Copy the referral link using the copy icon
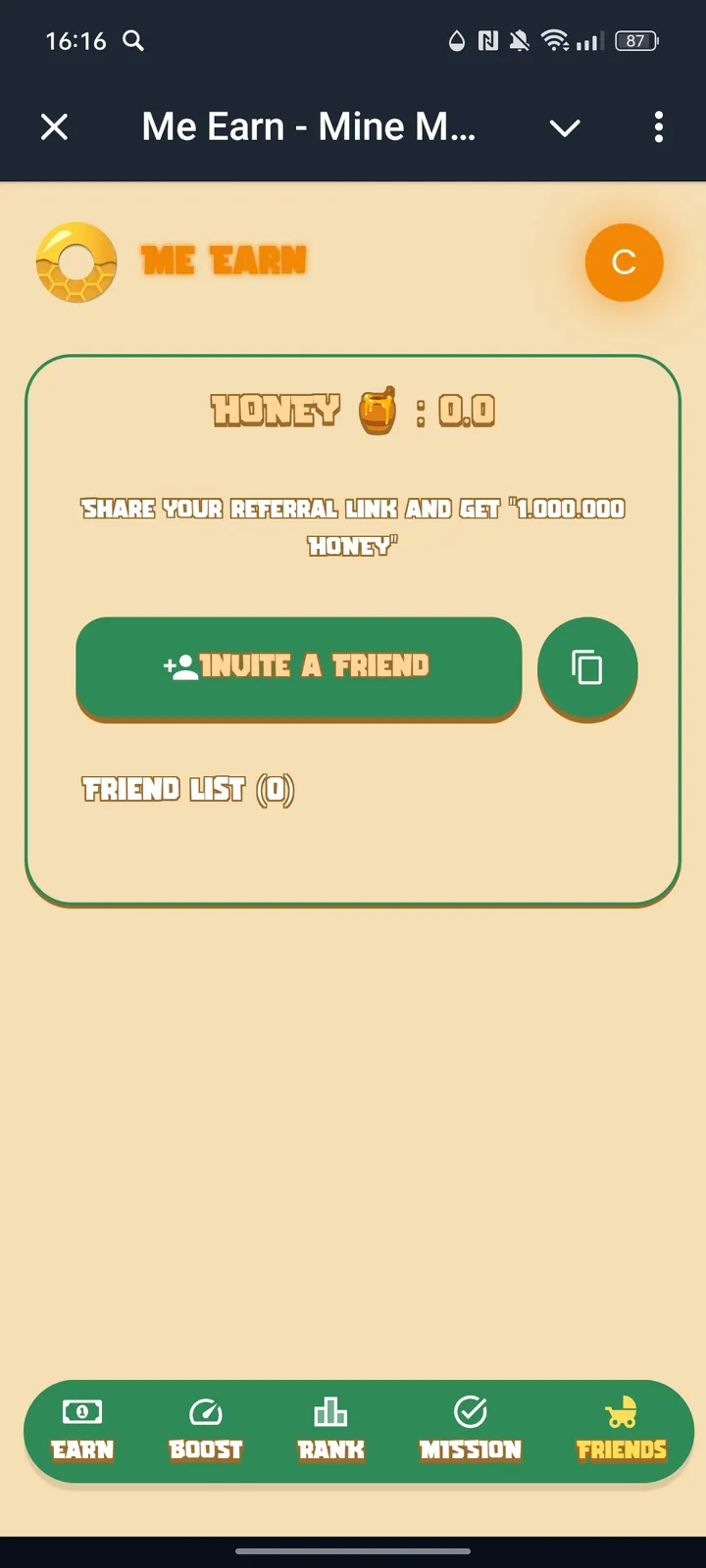This screenshot has height=1568, width=706. (x=587, y=668)
